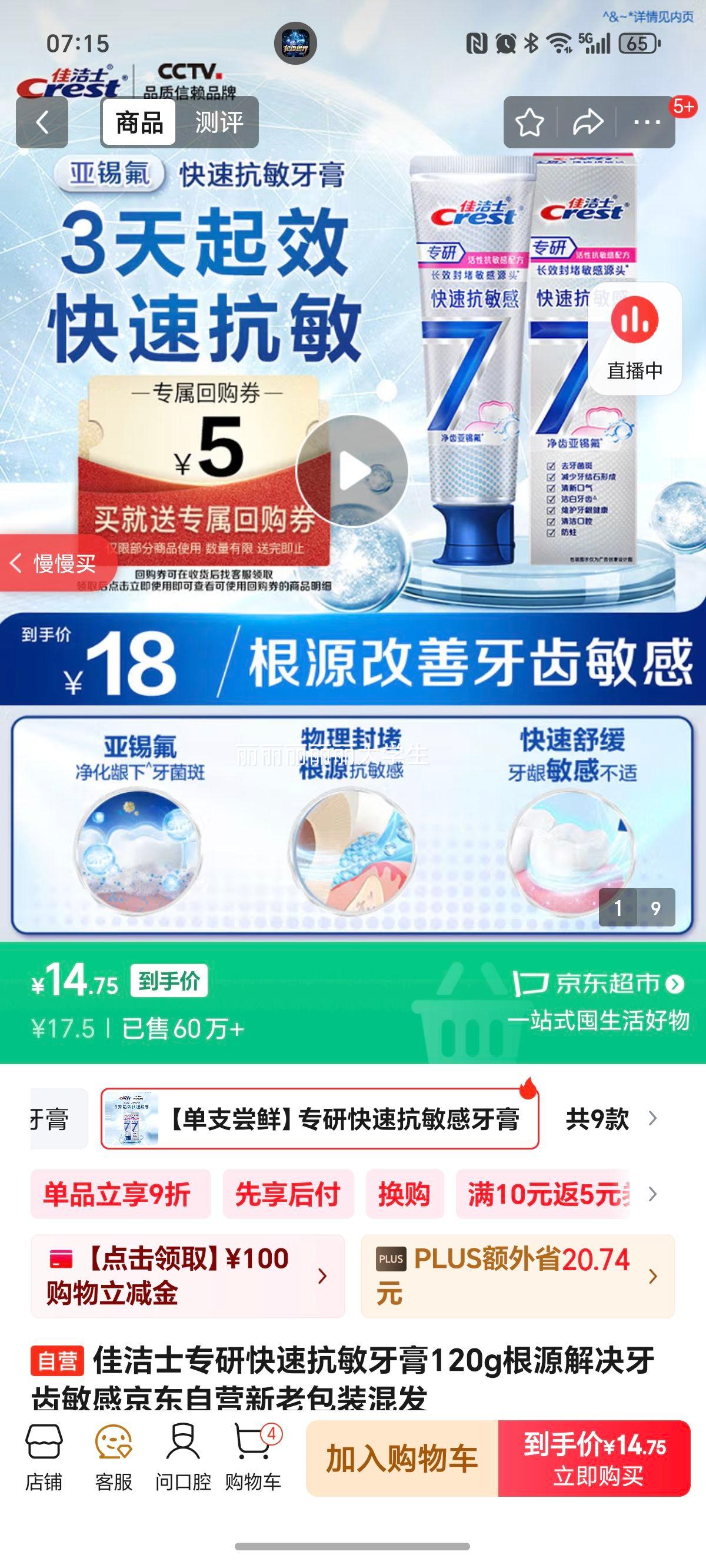The image size is (706, 1568).
Task: Tap 加入购物车 button
Action: coord(402,1459)
